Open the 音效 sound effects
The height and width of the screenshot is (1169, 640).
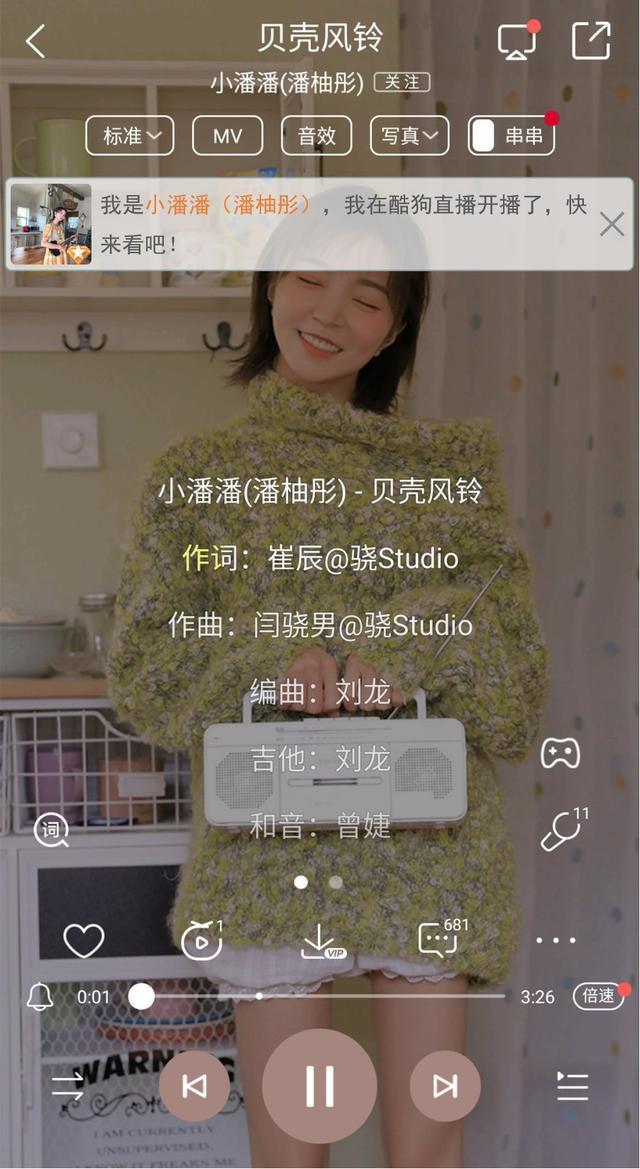point(317,136)
